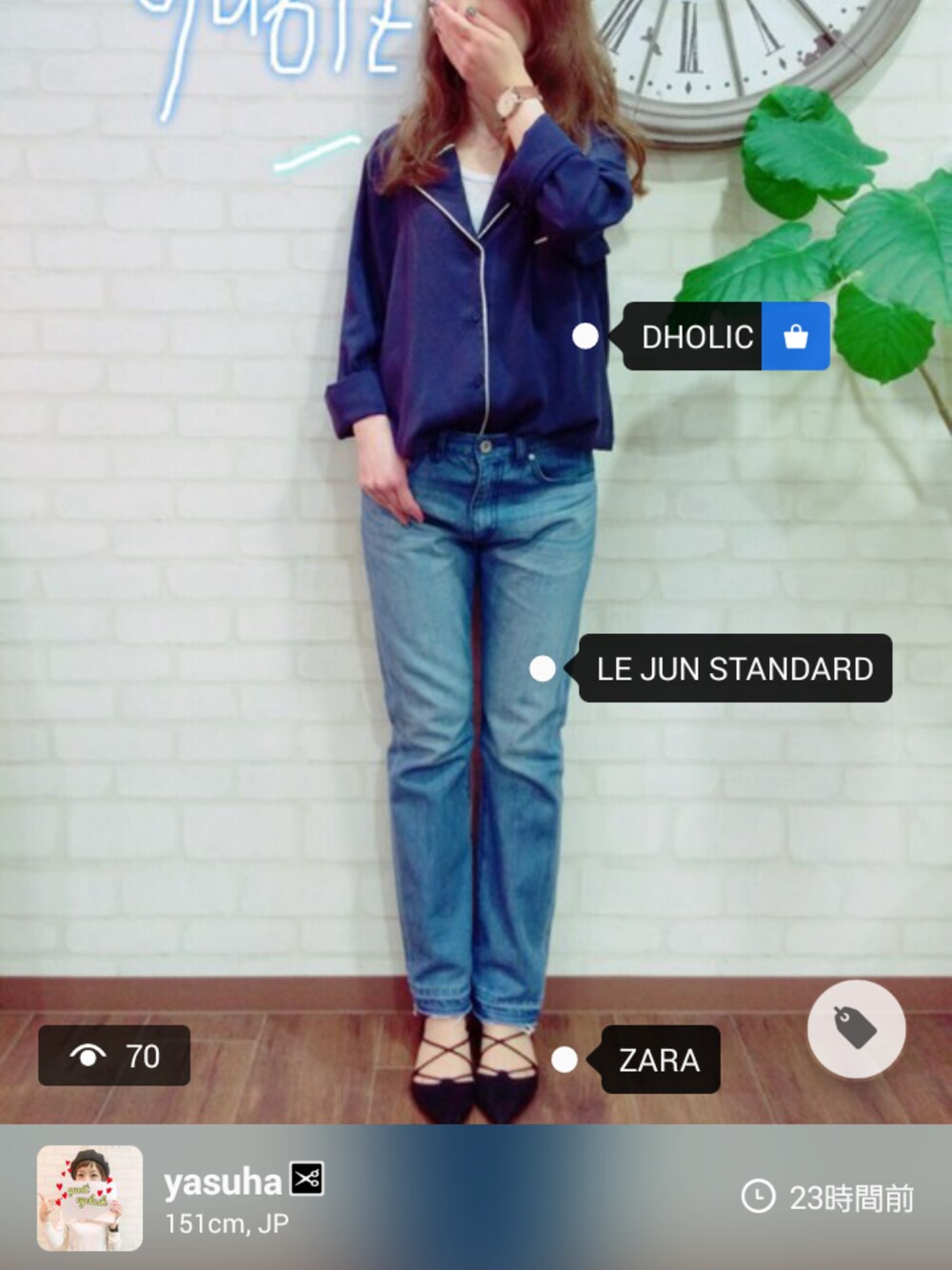Open the LE JUN STANDARD tag

point(734,669)
